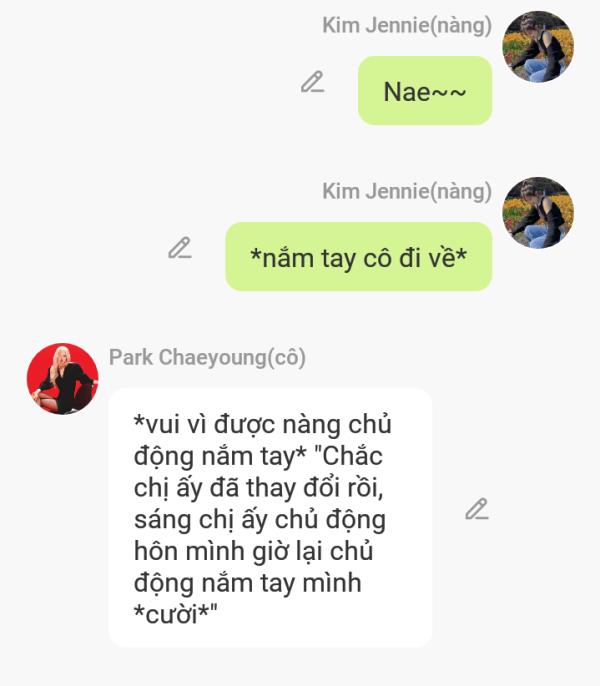
Task: Edit the "Nae~~" message
Action: pos(313,83)
